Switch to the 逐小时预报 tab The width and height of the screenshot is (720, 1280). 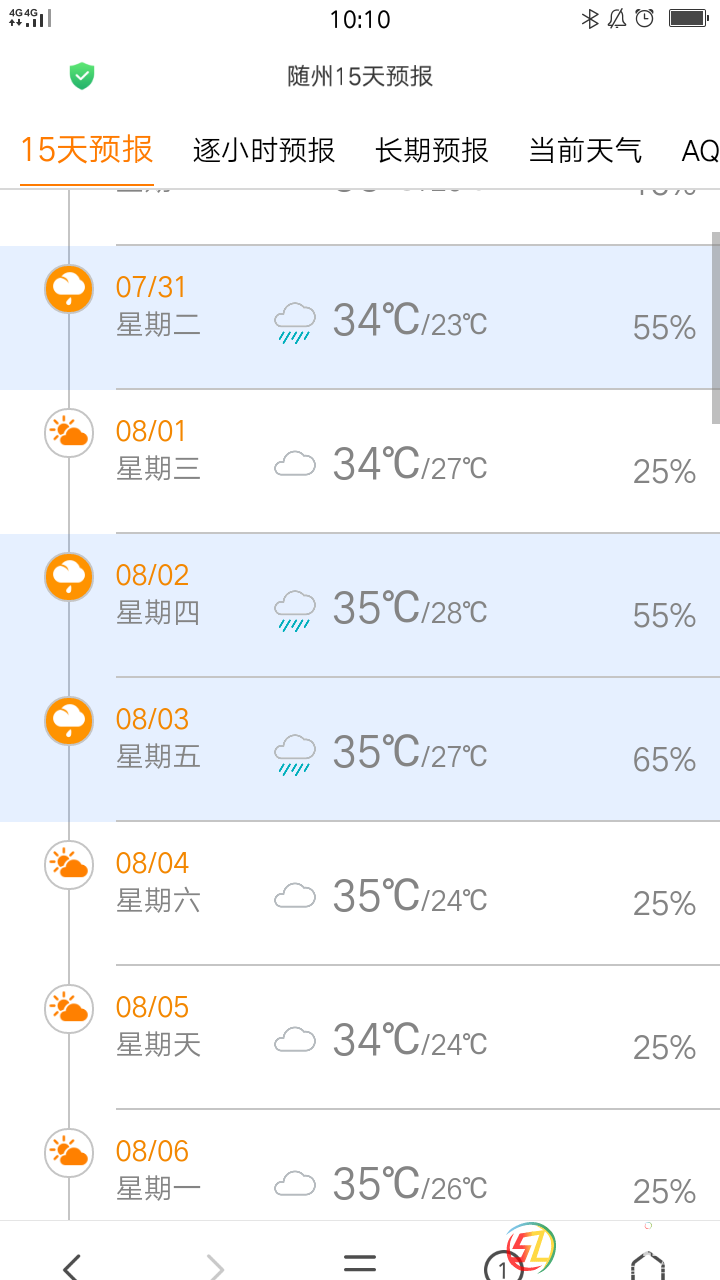click(264, 151)
